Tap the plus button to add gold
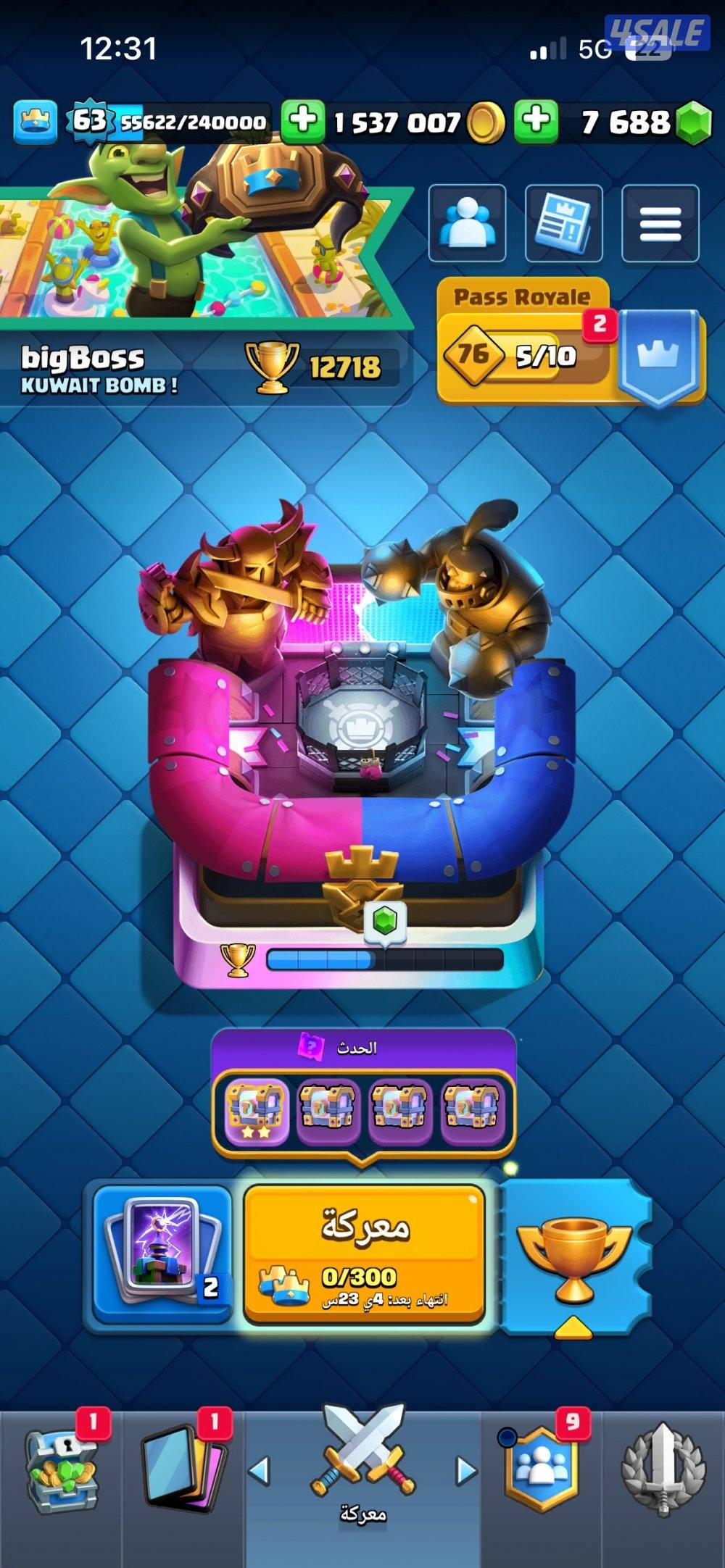This screenshot has width=725, height=1568. 302,120
